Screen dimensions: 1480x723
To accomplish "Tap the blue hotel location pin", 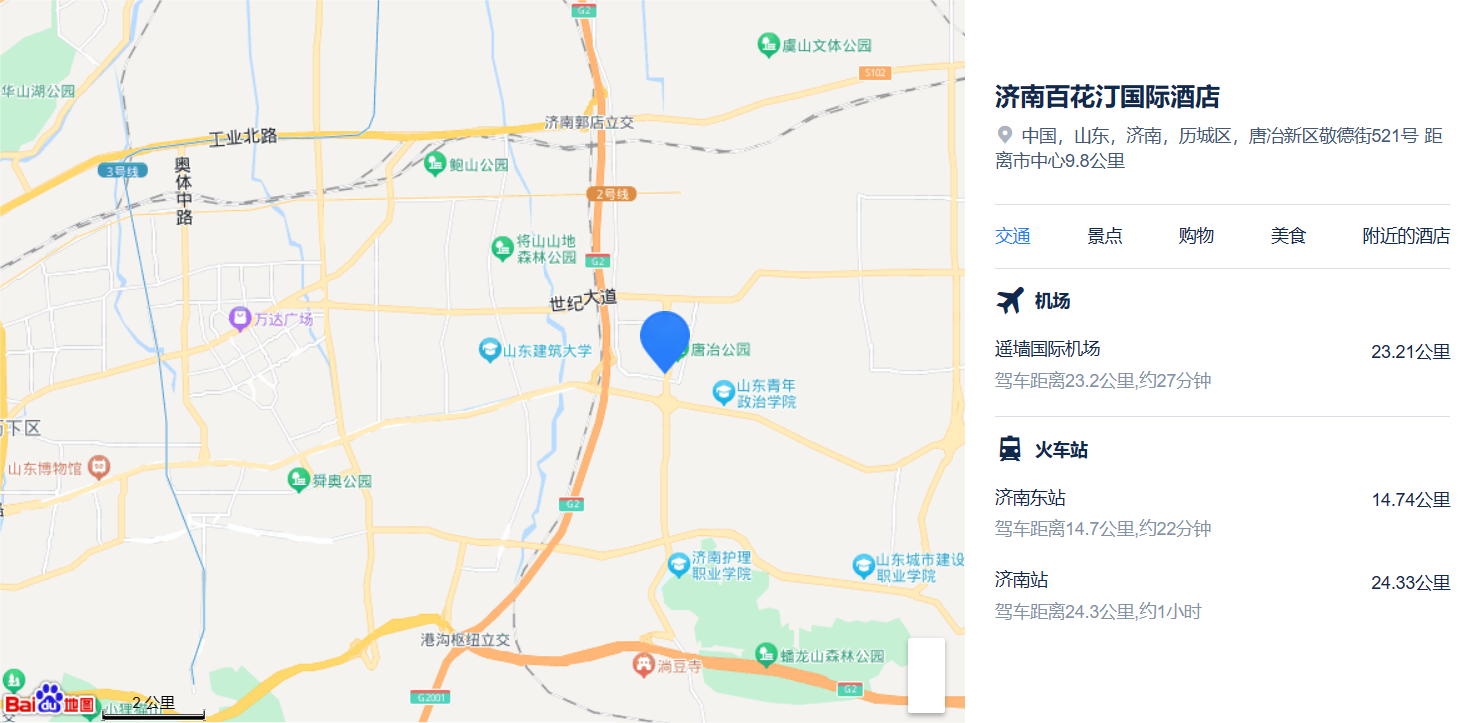I will tap(664, 338).
